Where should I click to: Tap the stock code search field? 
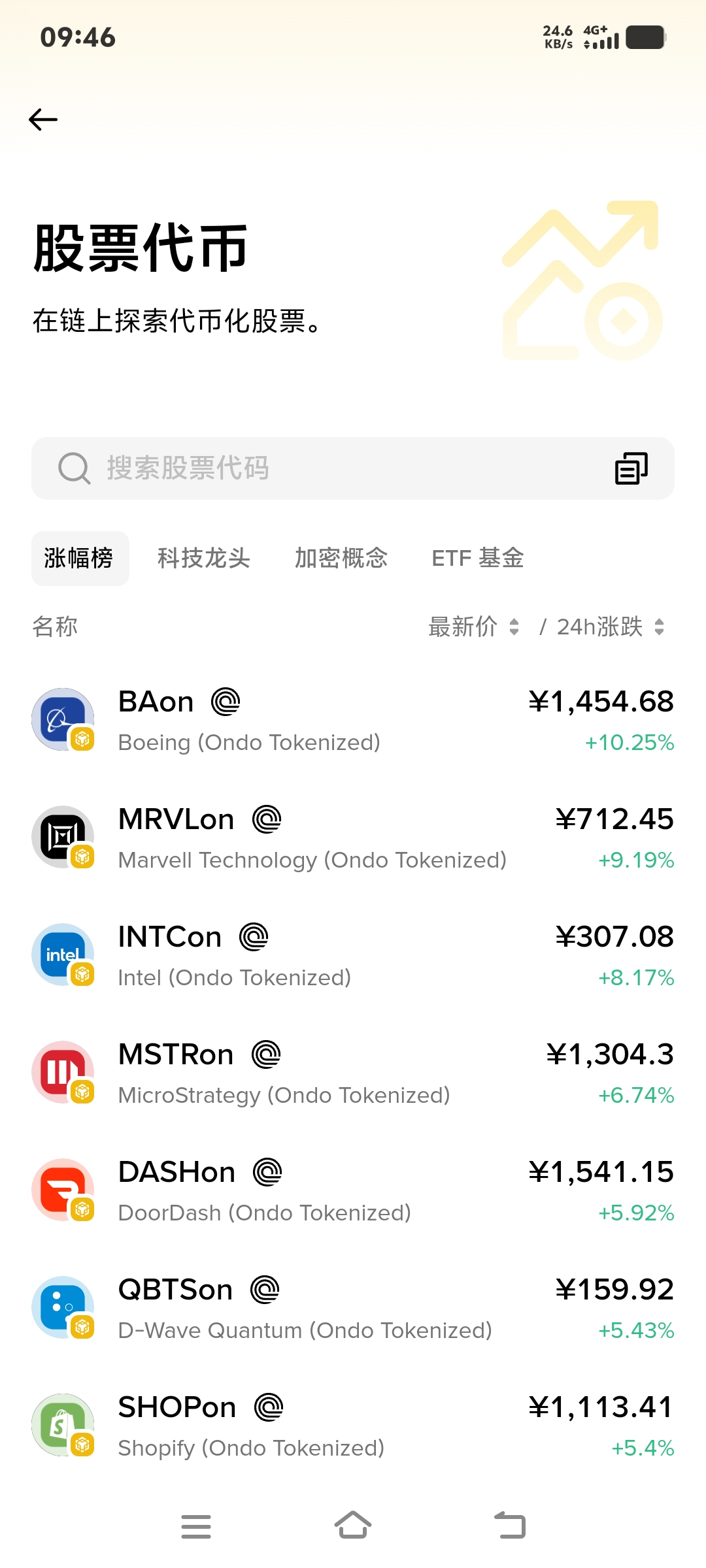pos(314,468)
